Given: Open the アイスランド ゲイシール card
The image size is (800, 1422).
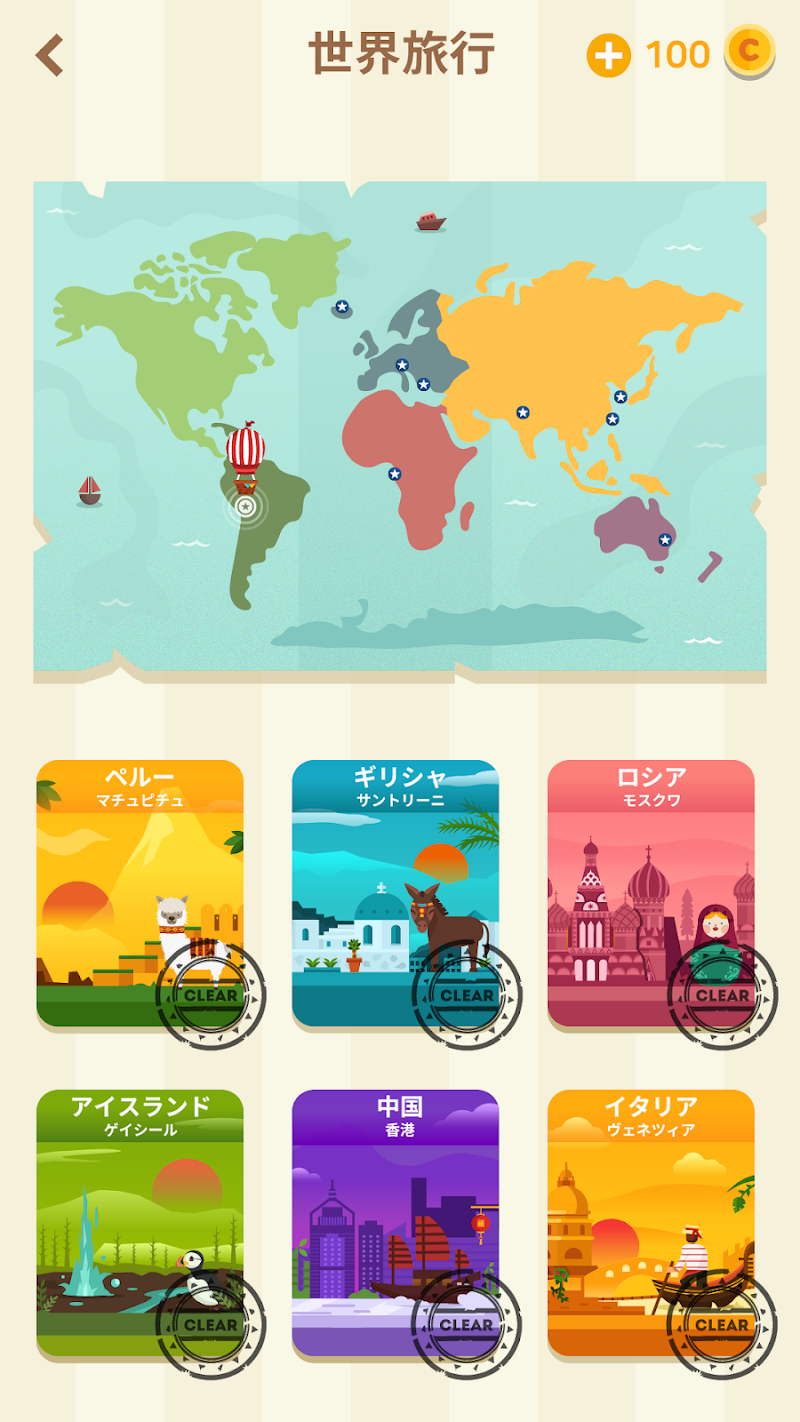Looking at the screenshot, I should pos(140,1222).
